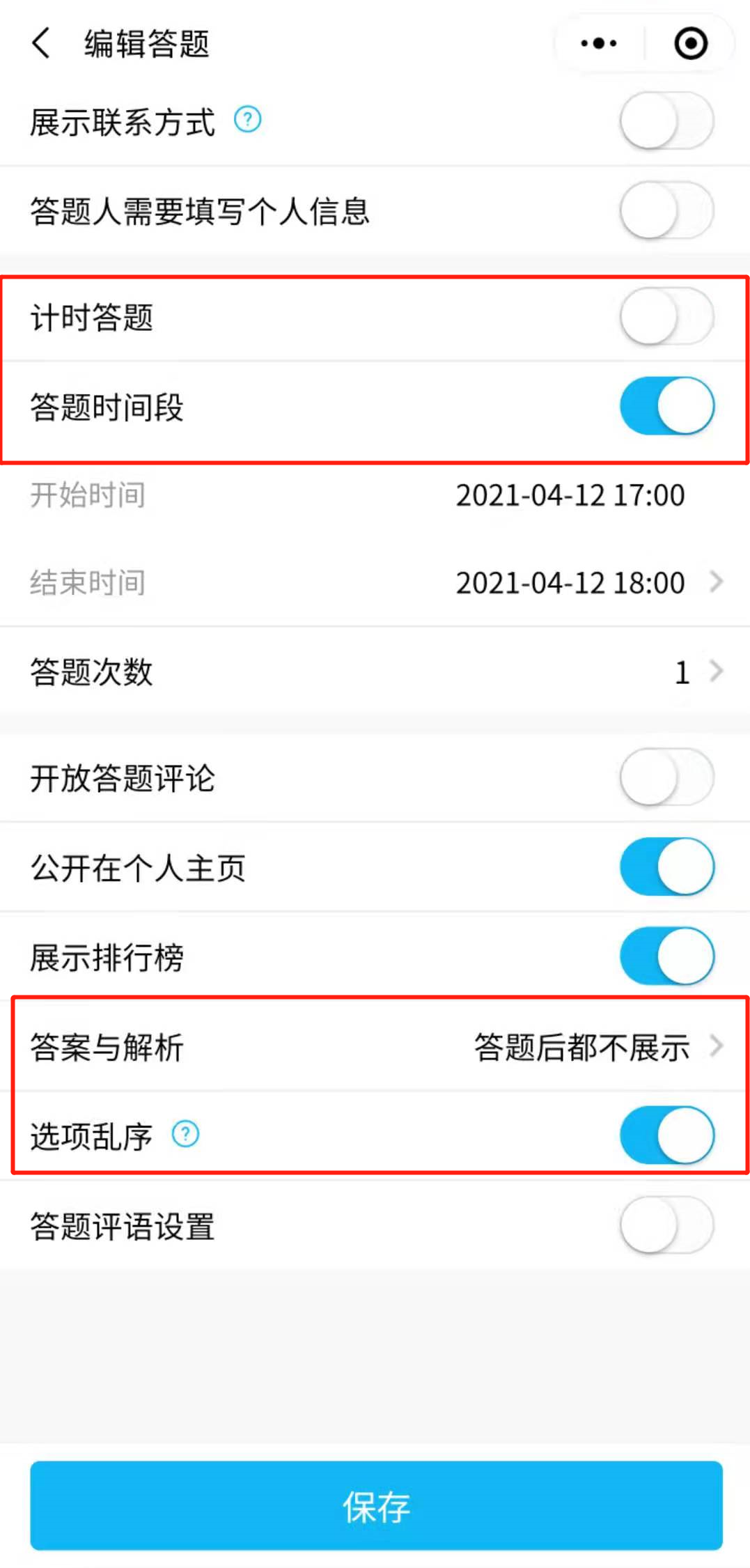
Task: Change the 开始时间 value
Action: tap(375, 495)
